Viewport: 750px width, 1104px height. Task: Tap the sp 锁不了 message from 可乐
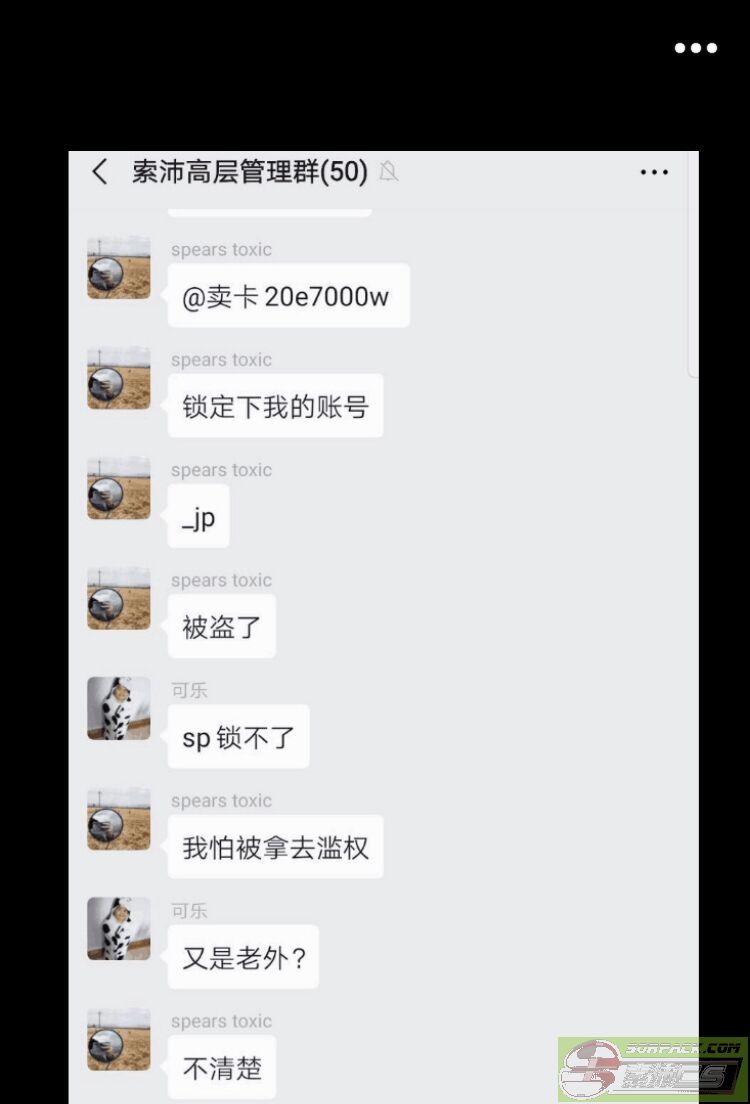coord(238,736)
